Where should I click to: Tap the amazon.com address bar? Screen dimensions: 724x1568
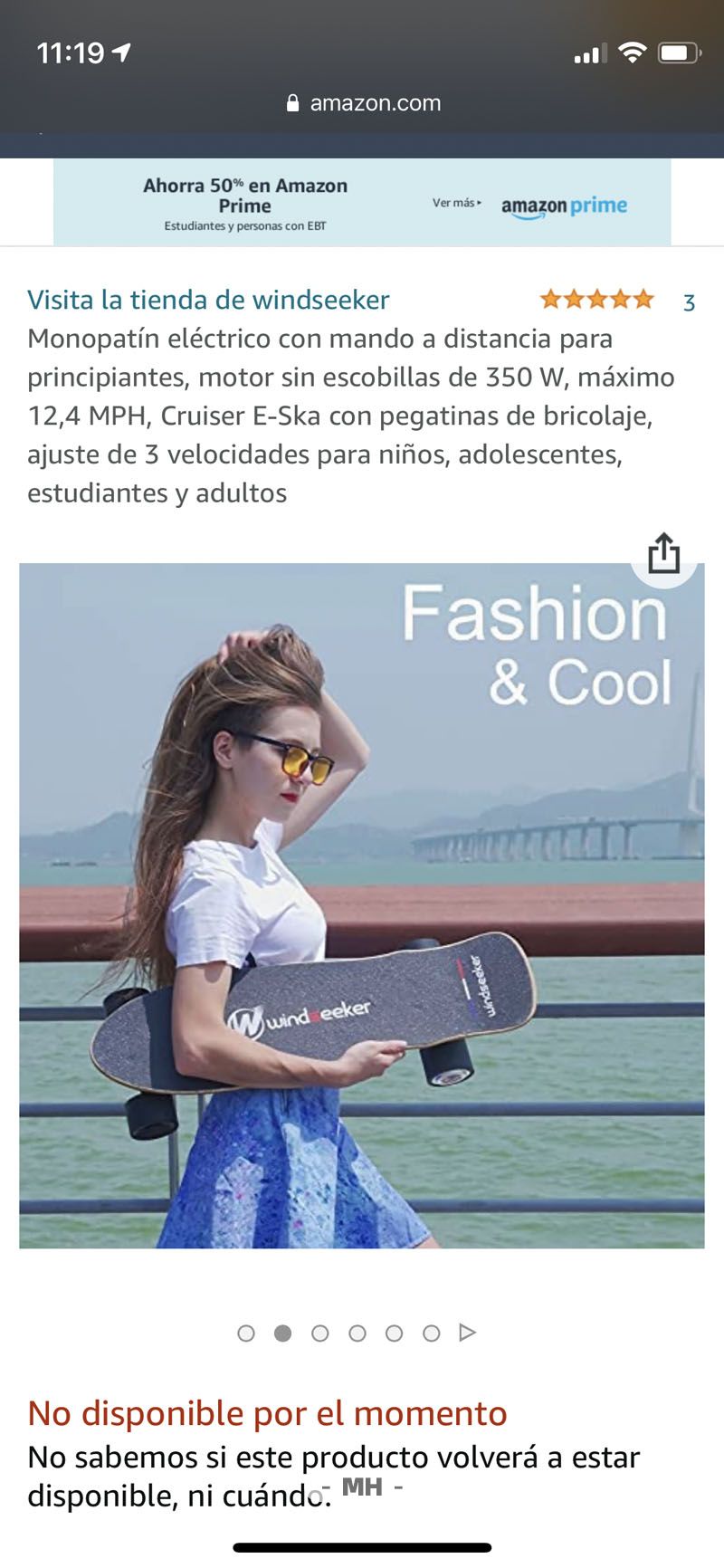pos(364,103)
